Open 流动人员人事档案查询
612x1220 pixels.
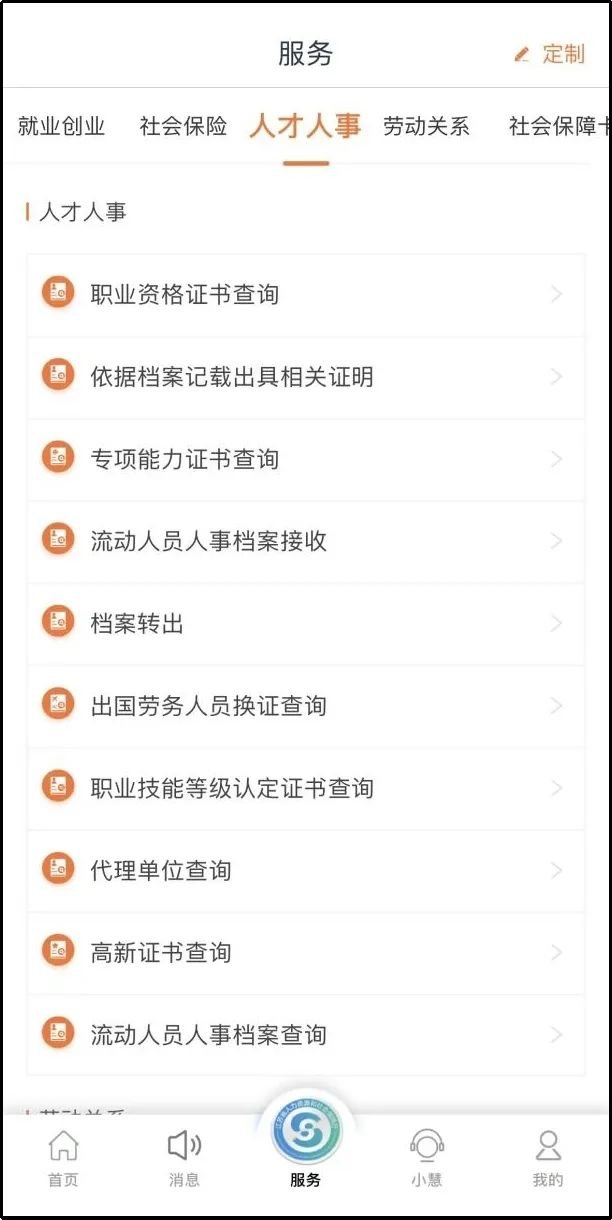point(305,1034)
